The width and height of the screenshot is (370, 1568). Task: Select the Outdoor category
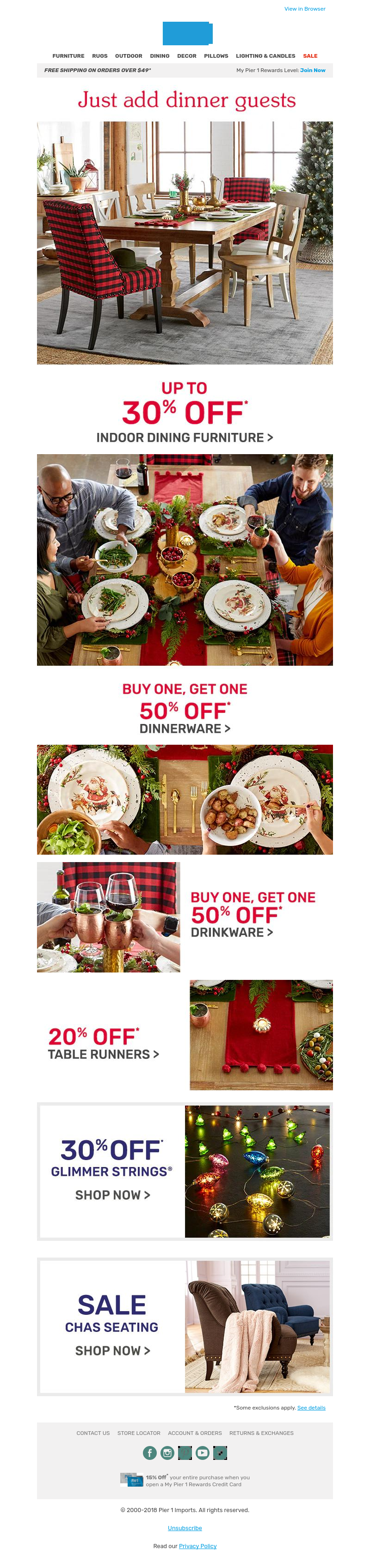click(129, 55)
